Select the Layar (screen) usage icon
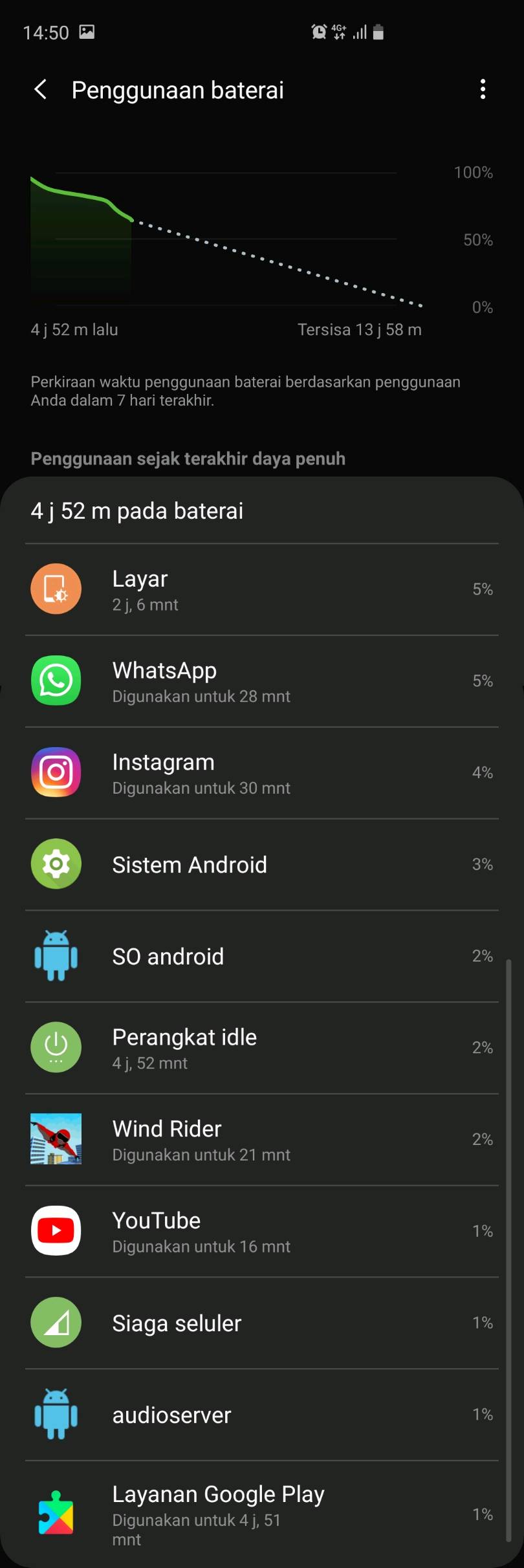This screenshot has width=524, height=1568. (56, 589)
